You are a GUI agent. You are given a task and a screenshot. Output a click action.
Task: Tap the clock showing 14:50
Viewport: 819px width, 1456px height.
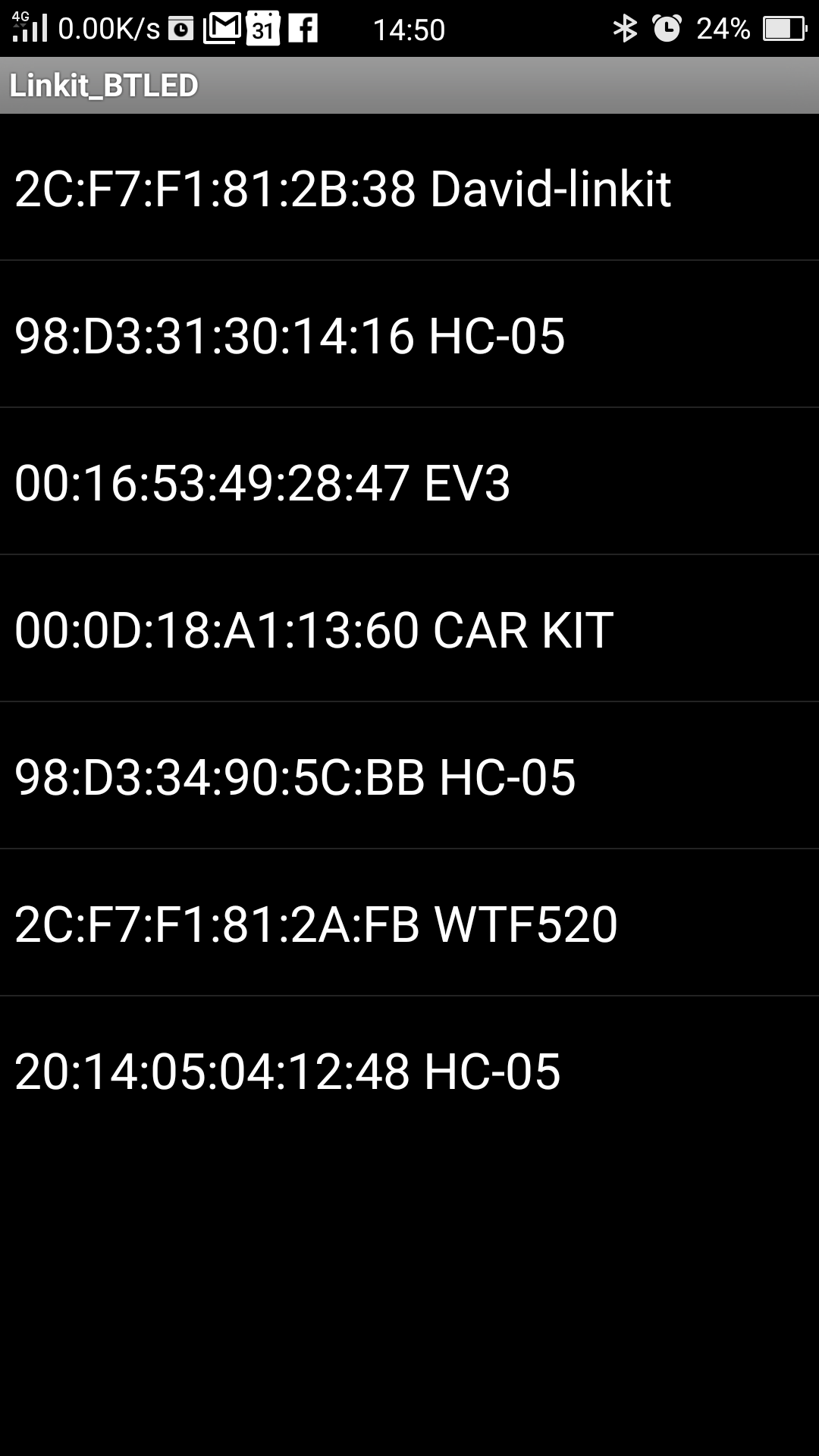click(409, 30)
